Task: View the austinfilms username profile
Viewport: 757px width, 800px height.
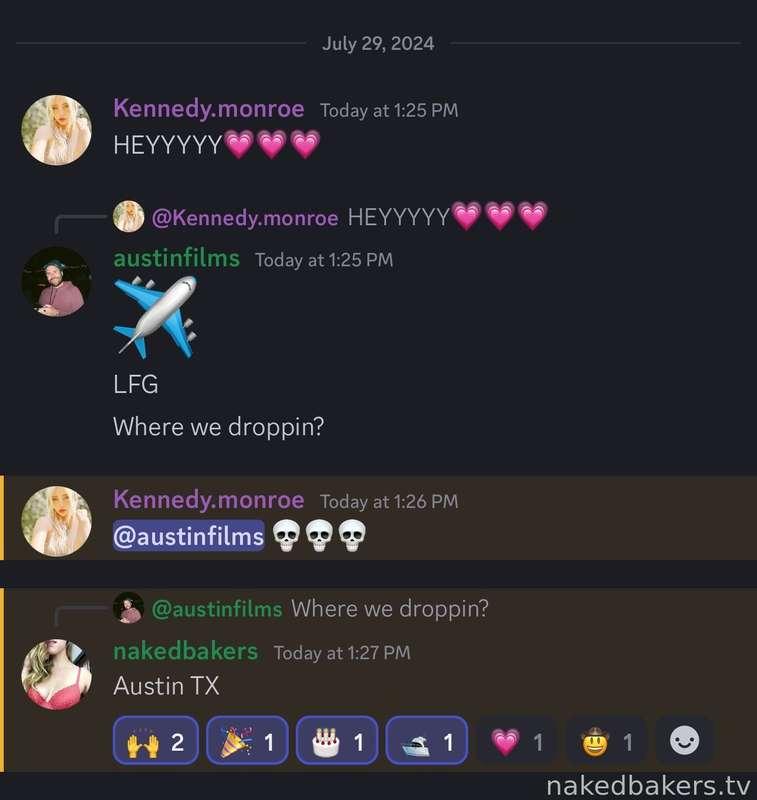Action: pyautogui.click(x=176, y=259)
